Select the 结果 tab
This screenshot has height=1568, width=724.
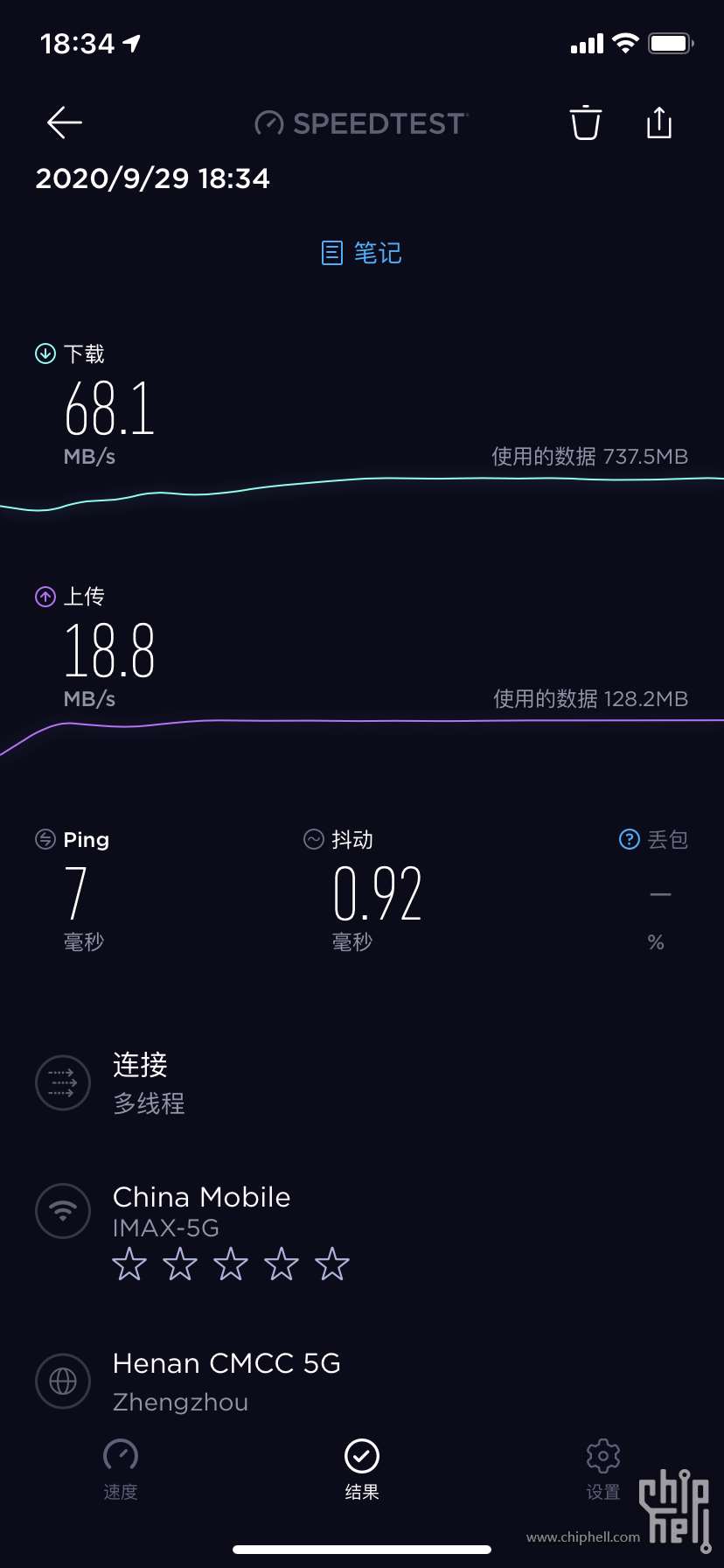(x=362, y=1469)
